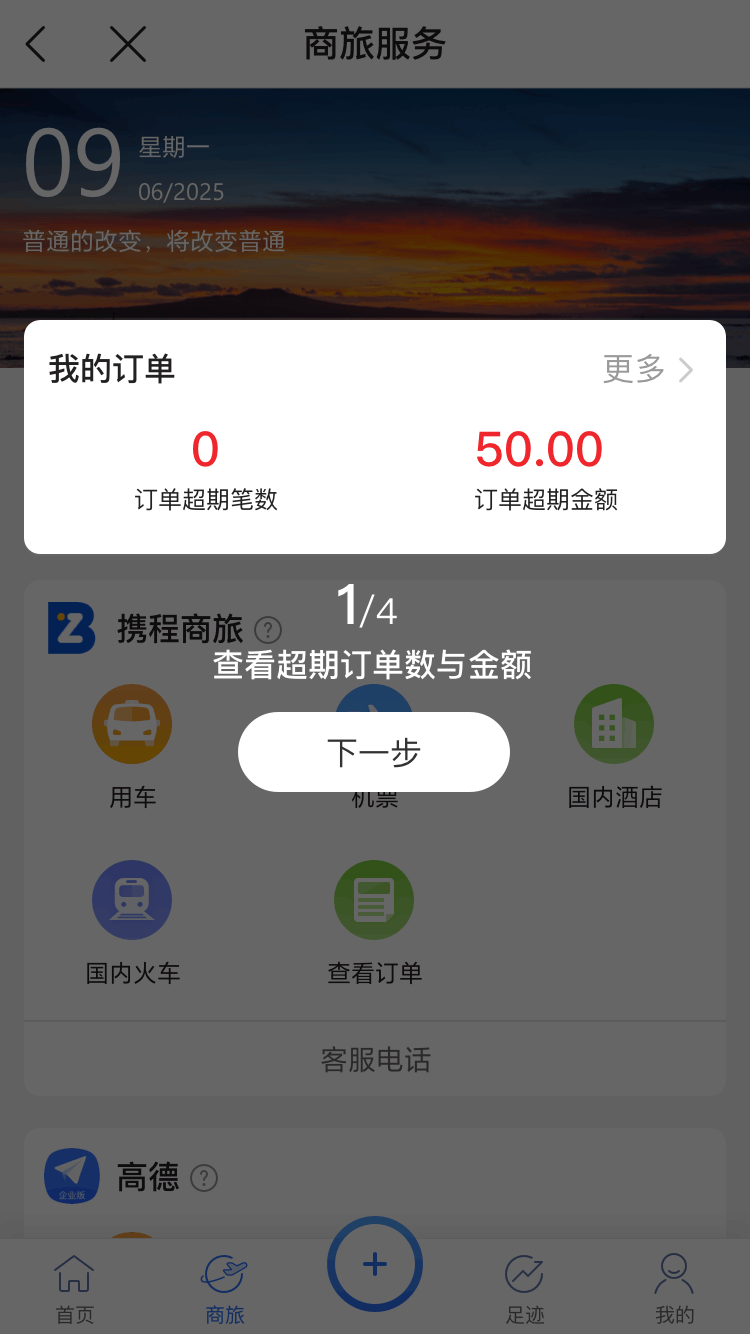Open 更多 in 我的订单
Screen dimensions: 750x1334
click(x=648, y=370)
